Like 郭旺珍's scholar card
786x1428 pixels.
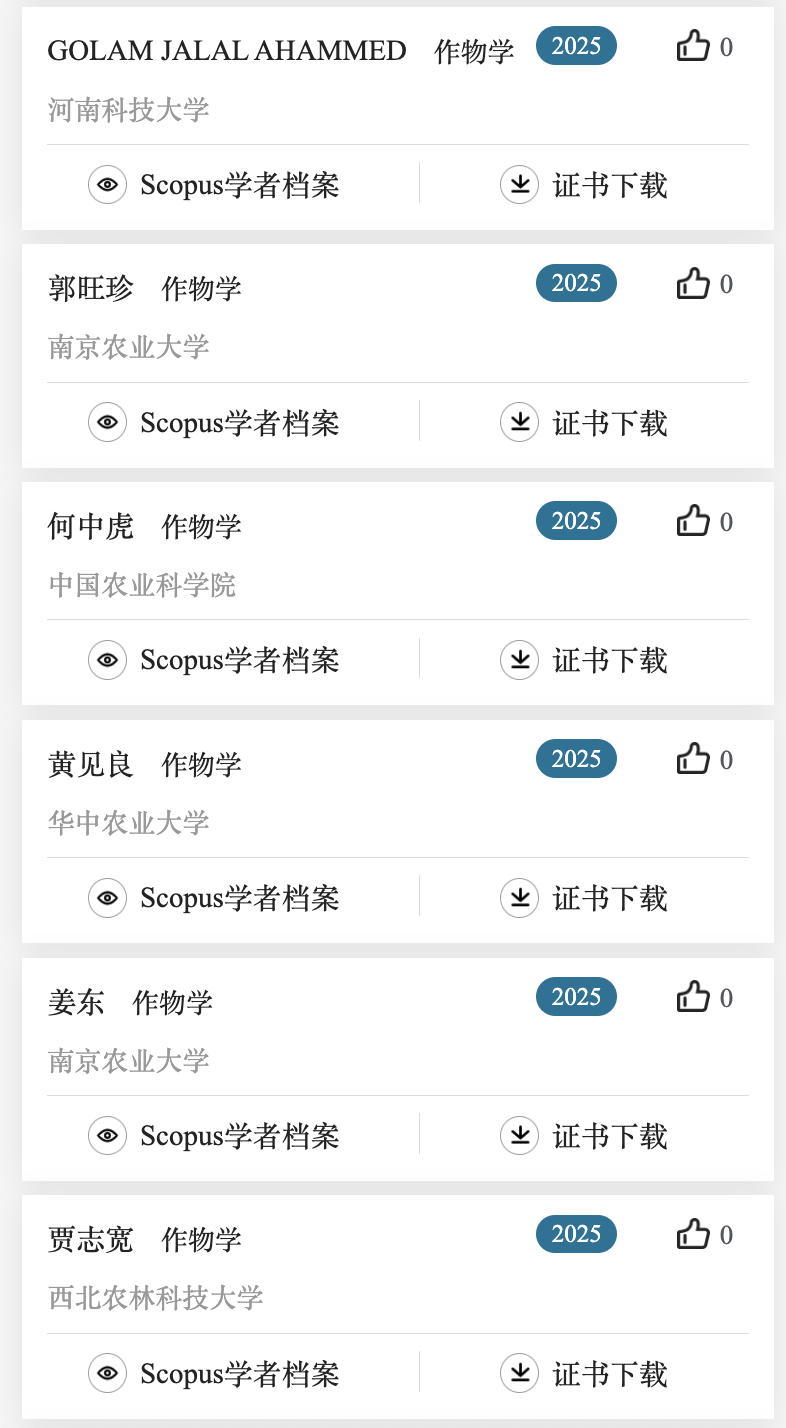pos(693,284)
